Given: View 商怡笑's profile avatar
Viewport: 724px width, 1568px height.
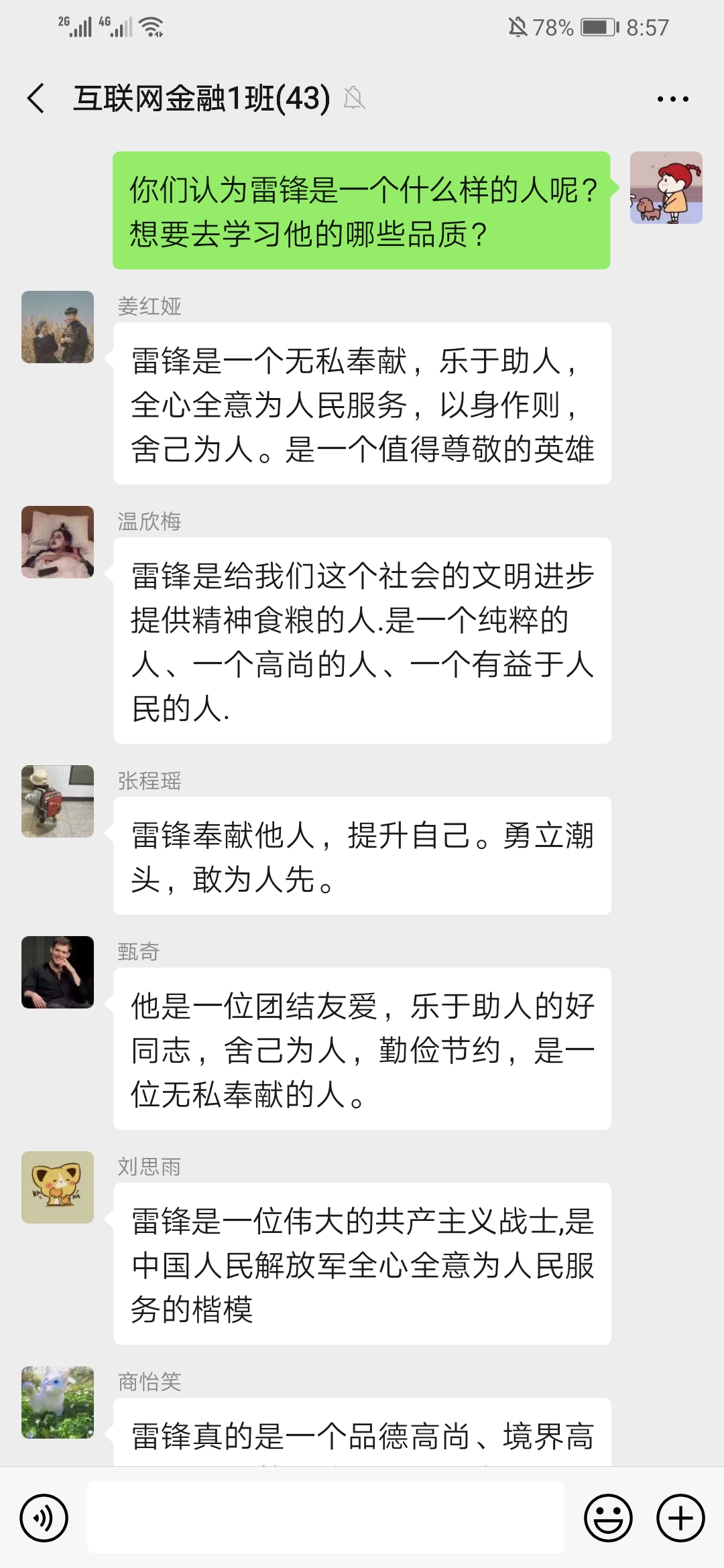Looking at the screenshot, I should point(58,1402).
